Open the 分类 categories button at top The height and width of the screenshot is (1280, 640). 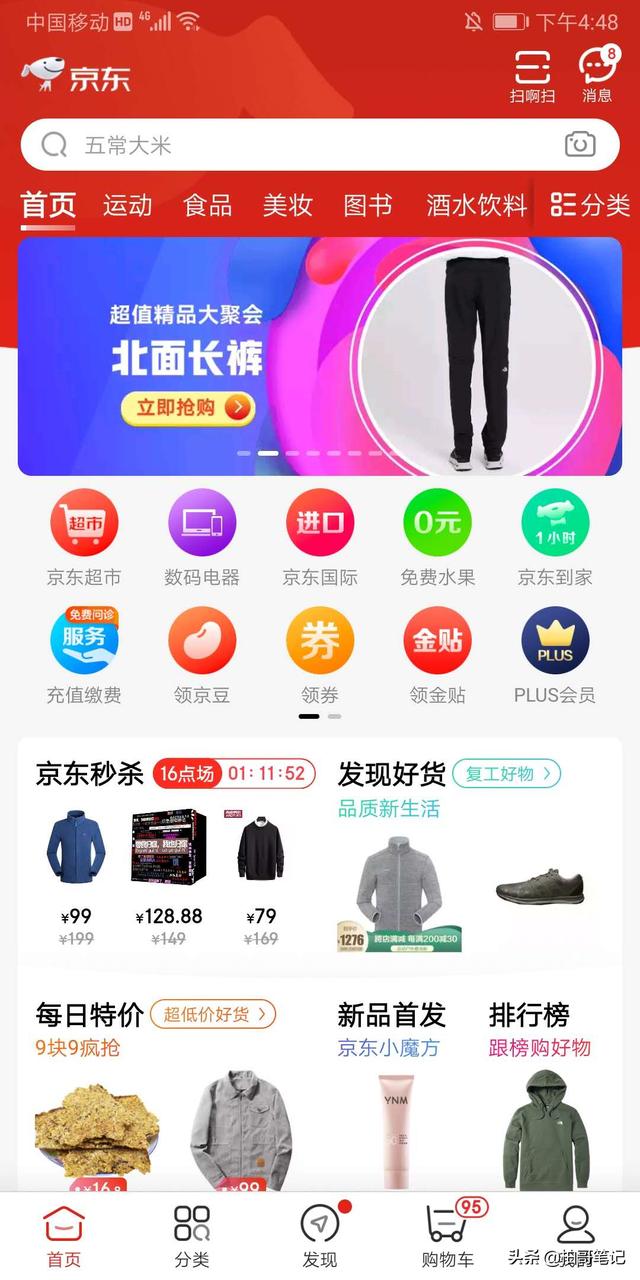(x=591, y=205)
